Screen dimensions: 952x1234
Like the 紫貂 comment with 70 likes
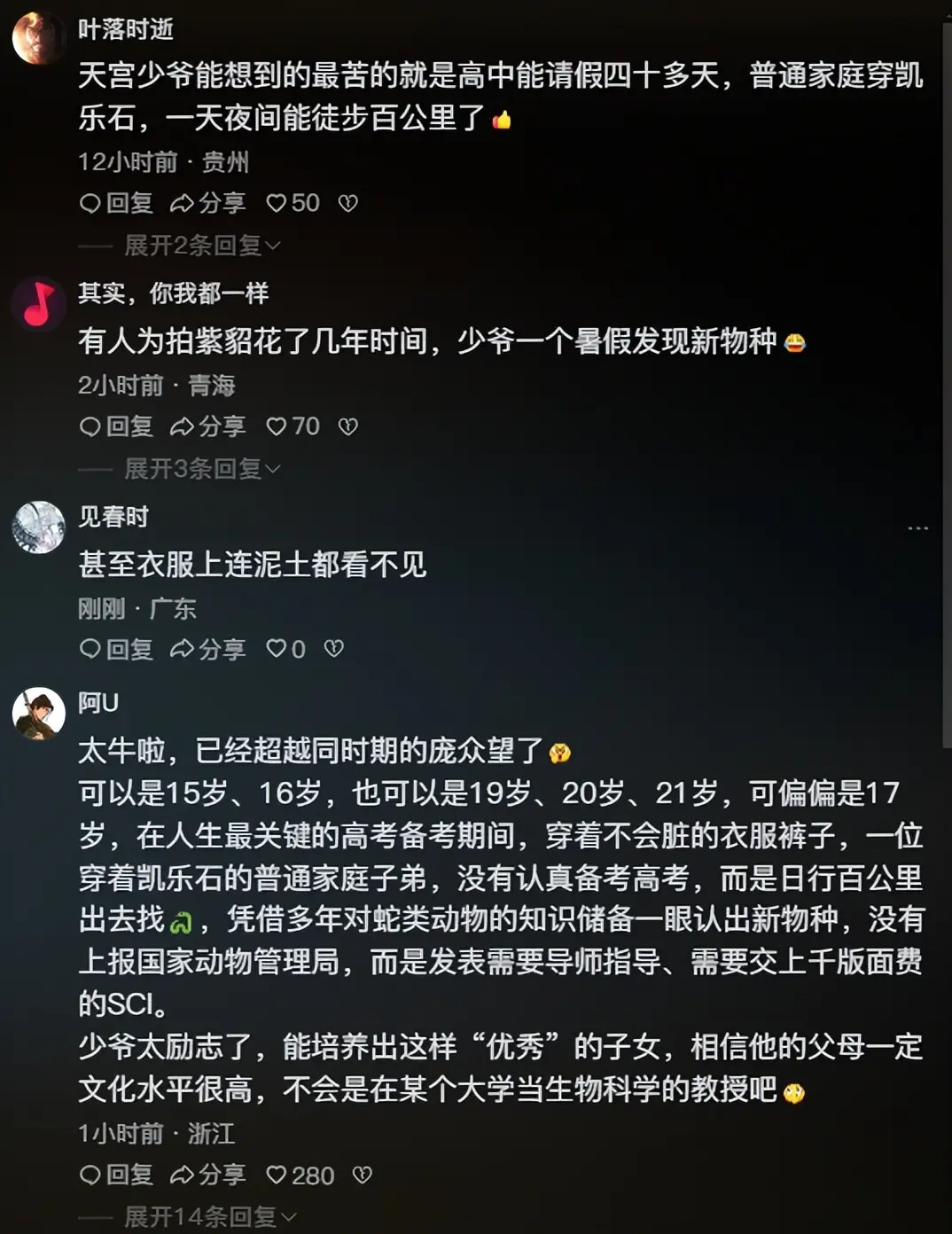click(x=293, y=426)
